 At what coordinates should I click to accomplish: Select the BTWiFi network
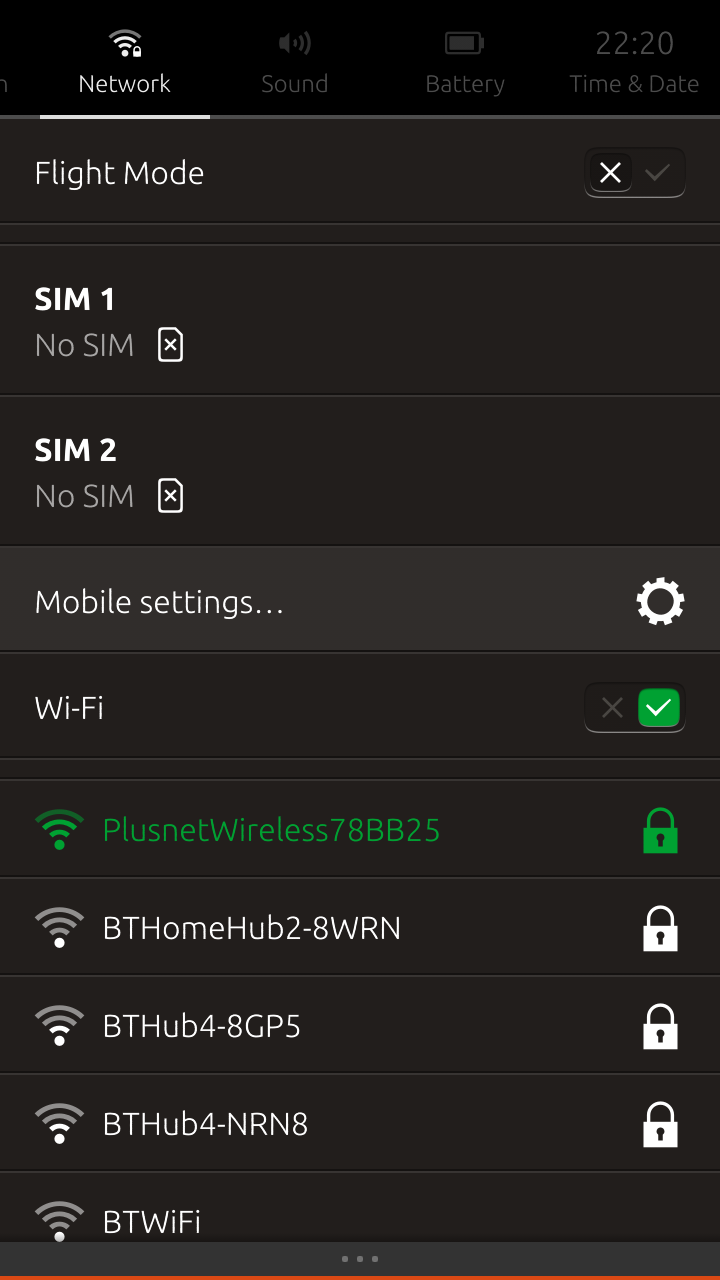click(360, 1210)
